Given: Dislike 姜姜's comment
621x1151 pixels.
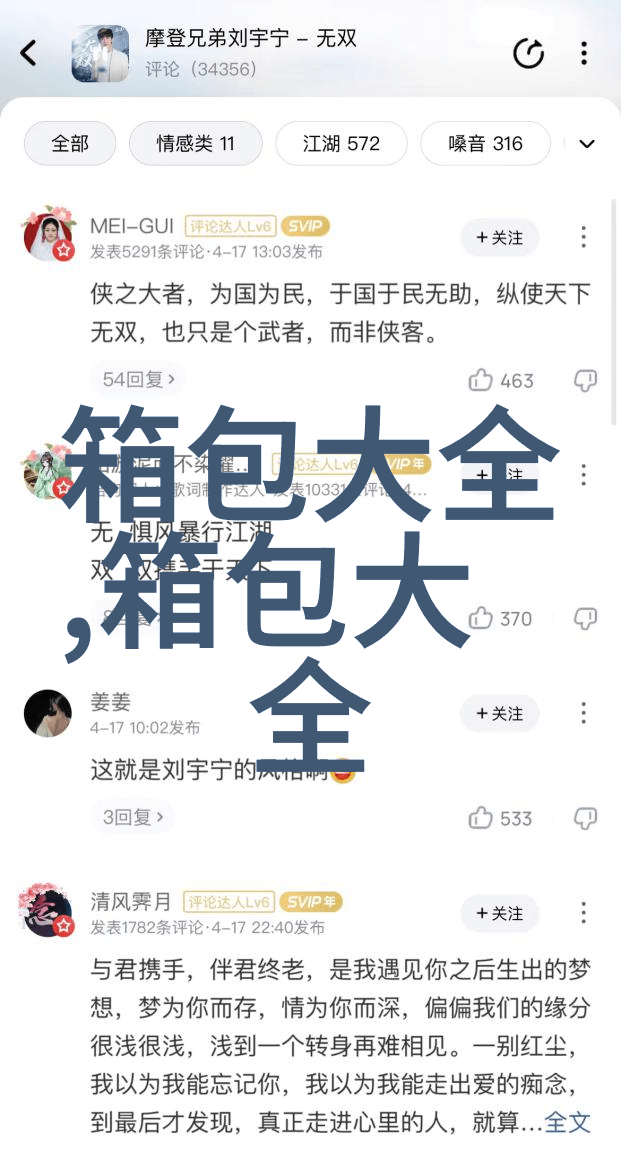Looking at the screenshot, I should (x=585, y=818).
